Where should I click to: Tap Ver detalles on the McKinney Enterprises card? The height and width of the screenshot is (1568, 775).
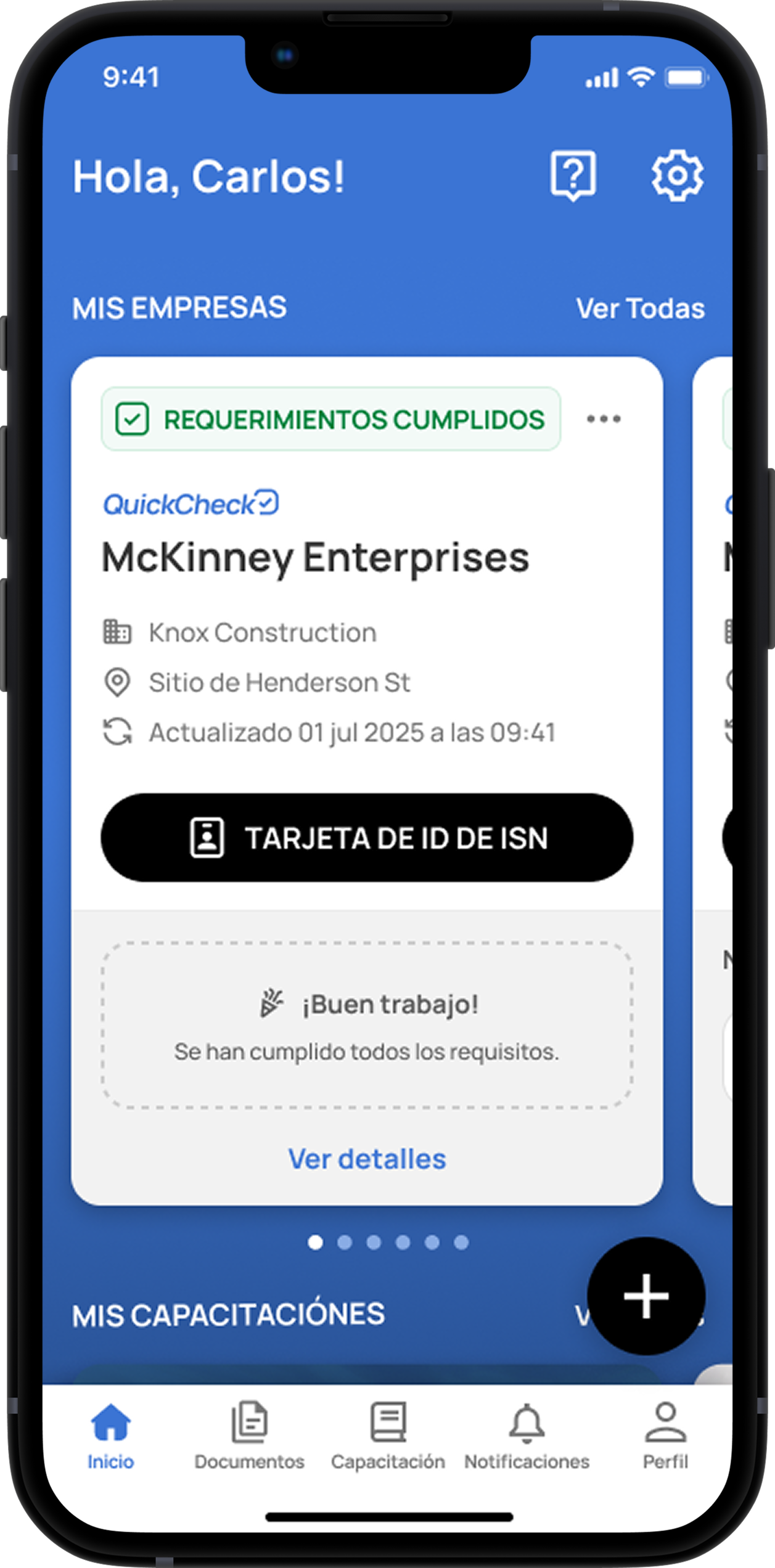coord(367,1159)
